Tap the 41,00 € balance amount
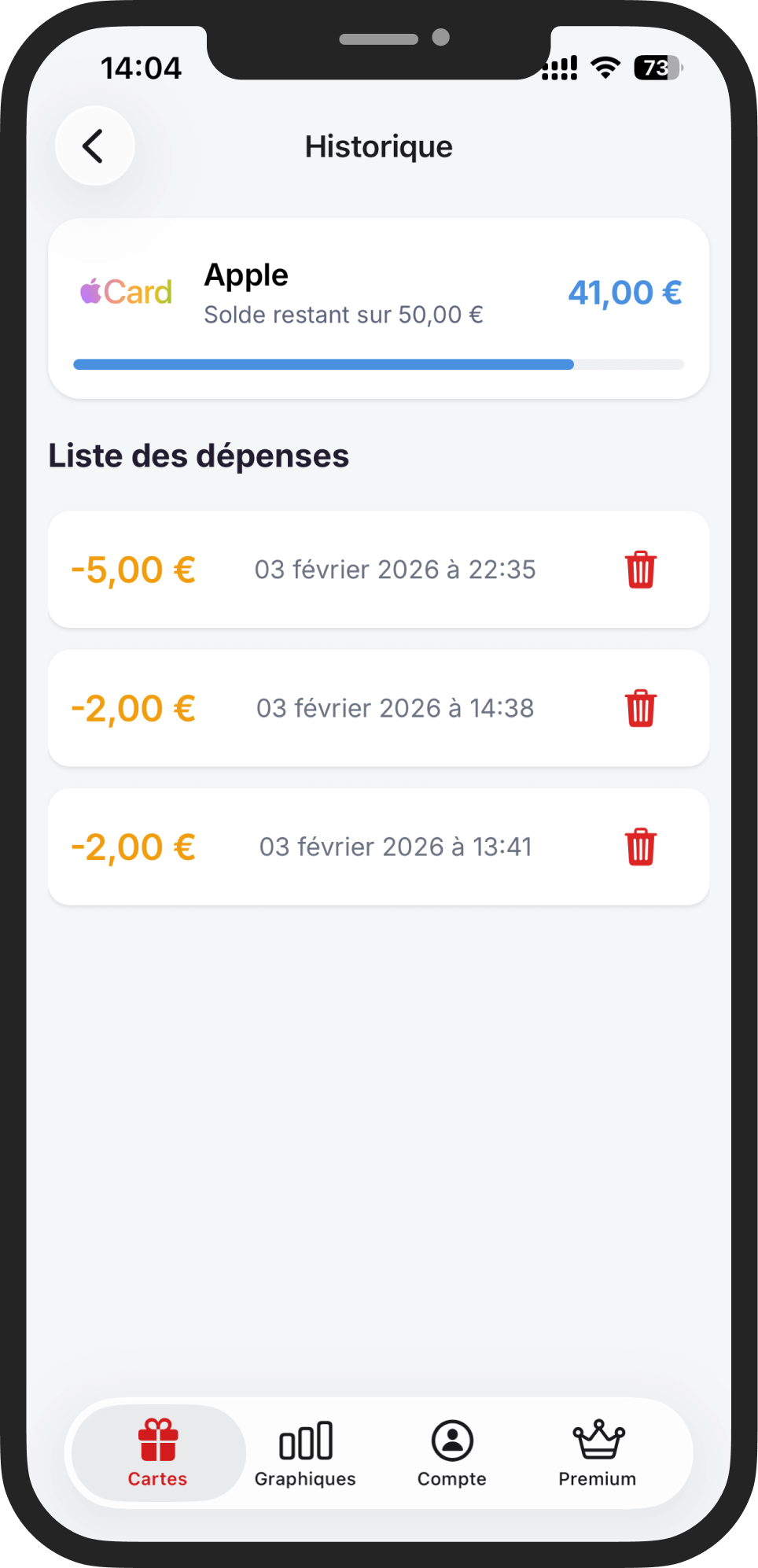Viewport: 758px width, 1568px height. coord(624,292)
